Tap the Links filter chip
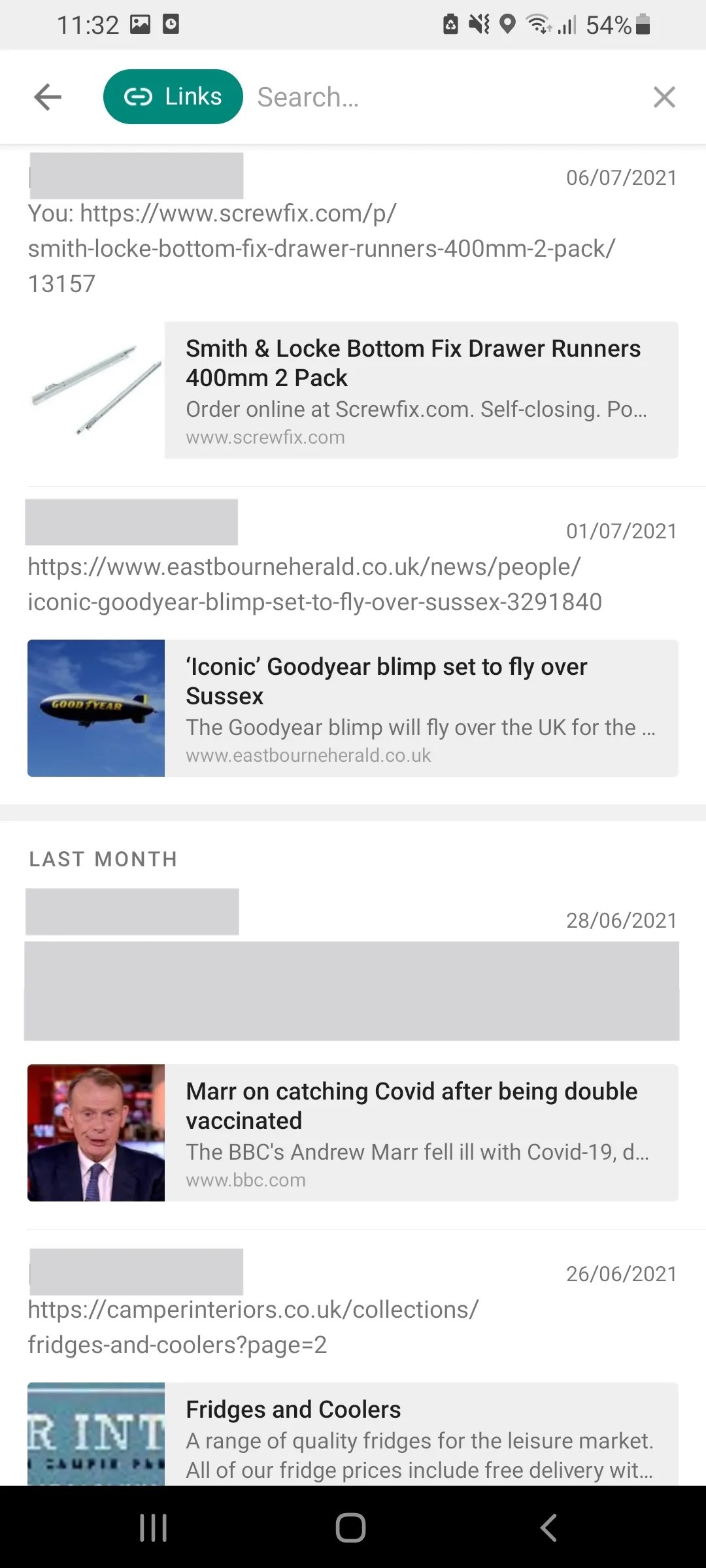Image resolution: width=706 pixels, height=1568 pixels. click(173, 97)
